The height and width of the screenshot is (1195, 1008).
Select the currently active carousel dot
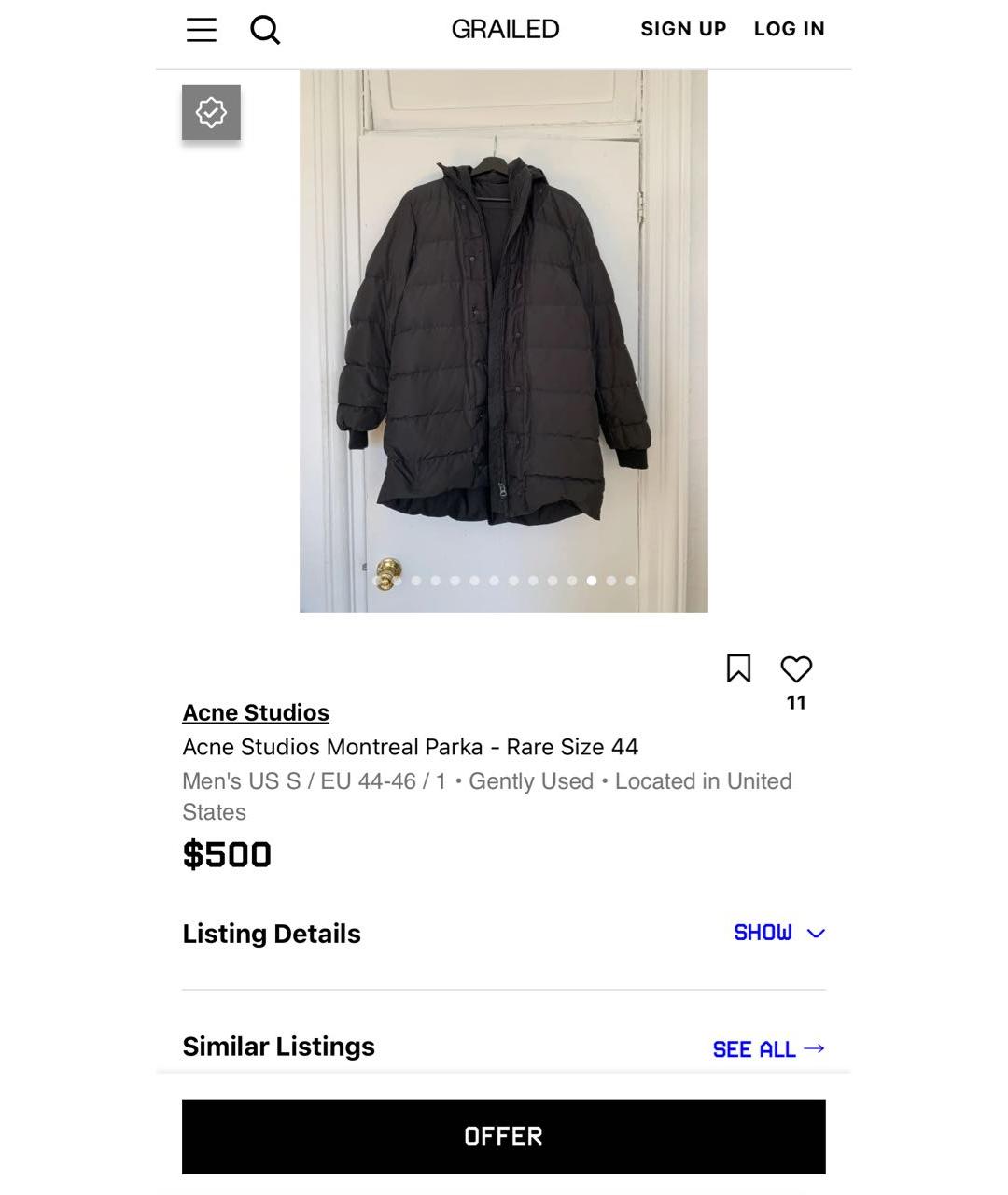591,580
